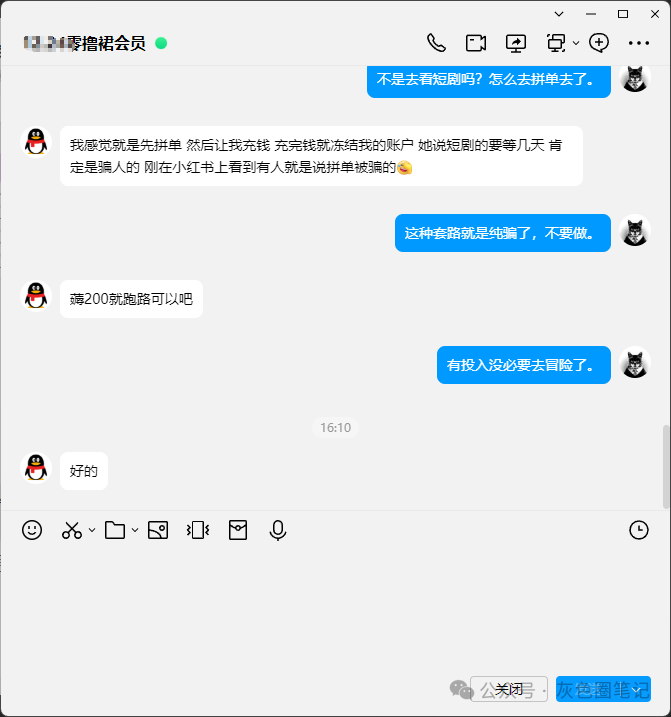Open the three-dot more options menu
The height and width of the screenshot is (717, 671).
tap(639, 43)
